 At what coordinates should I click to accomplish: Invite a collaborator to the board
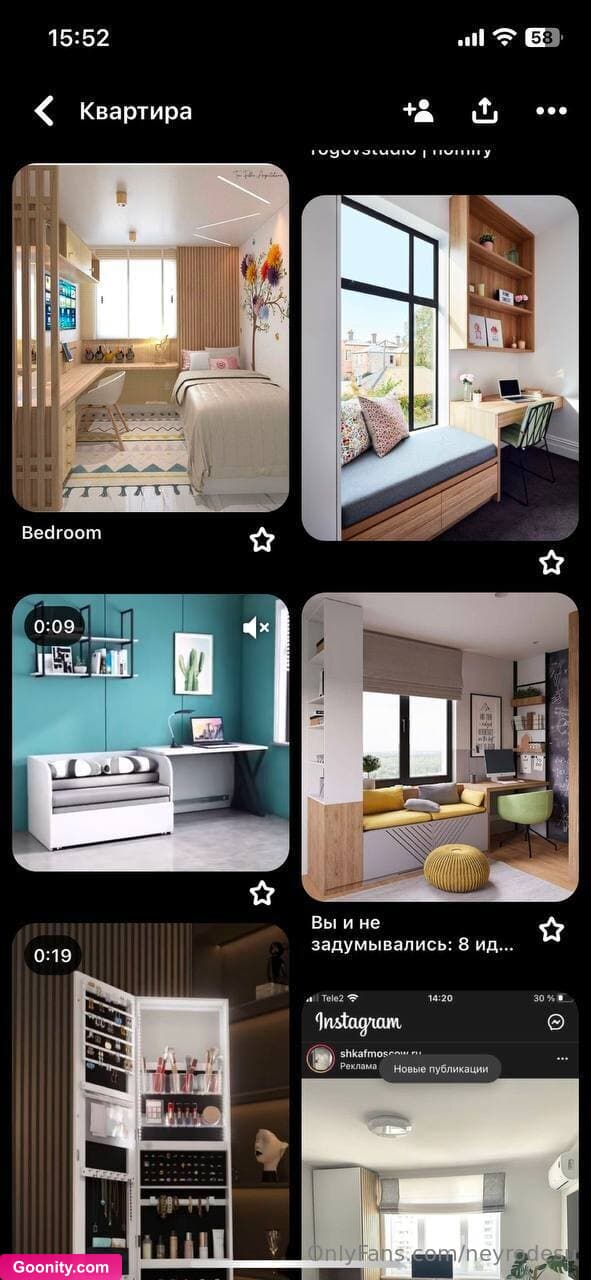[x=418, y=111]
